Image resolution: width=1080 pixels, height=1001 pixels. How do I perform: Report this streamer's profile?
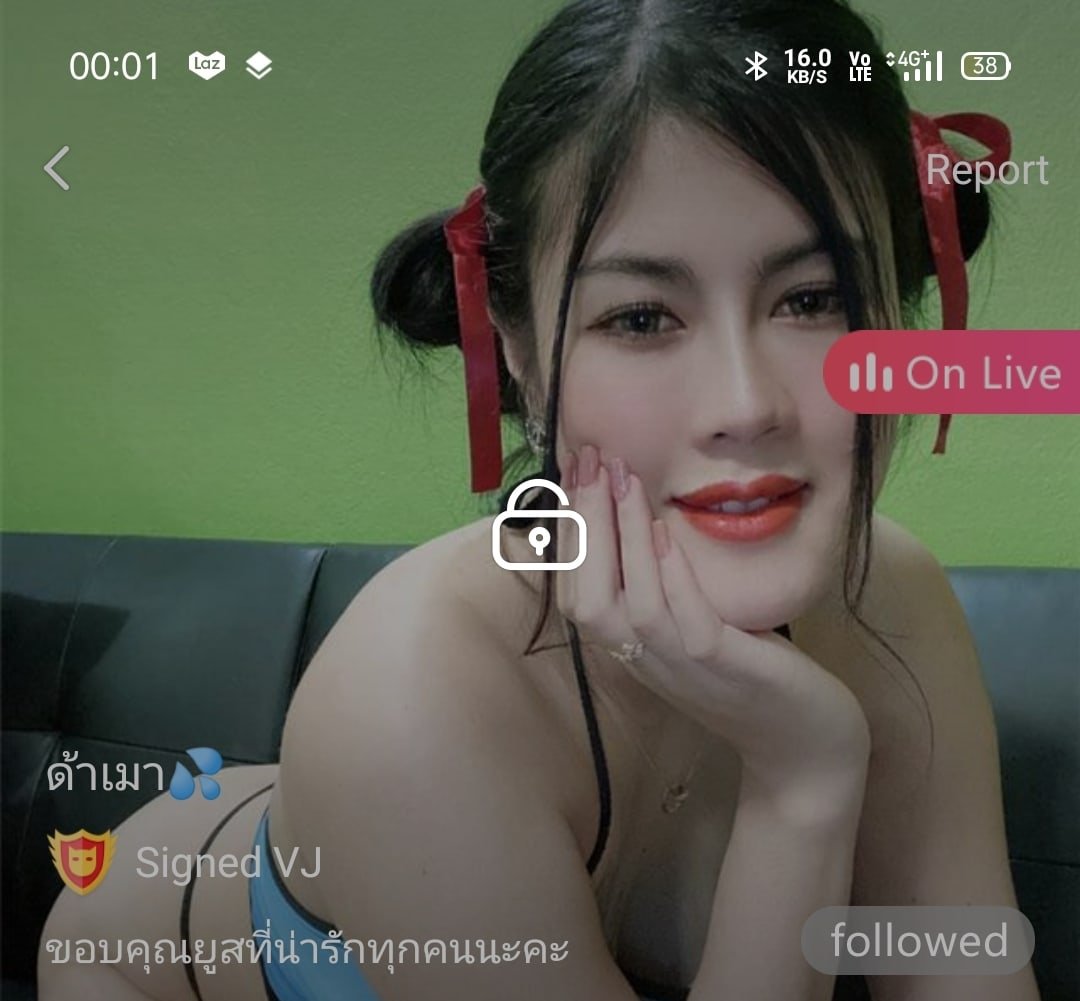[986, 170]
